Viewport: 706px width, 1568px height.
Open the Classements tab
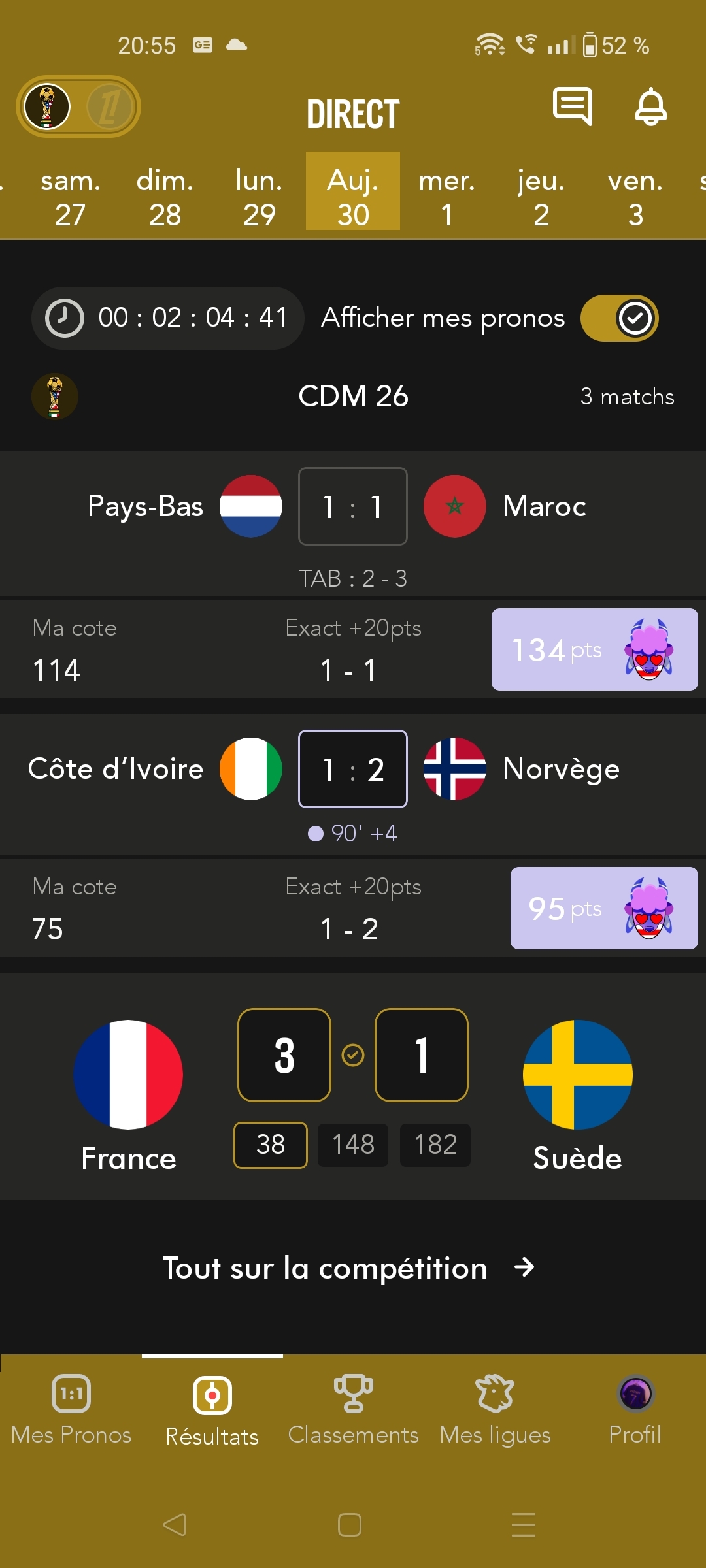click(353, 1411)
